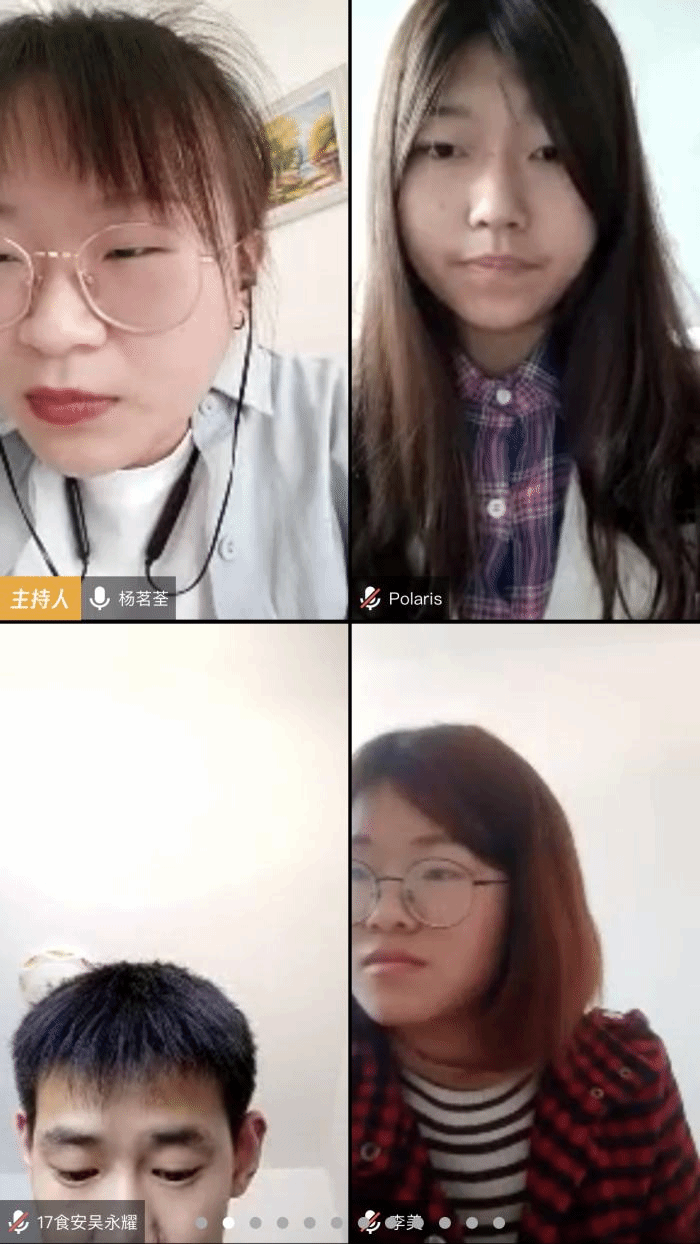Image resolution: width=700 pixels, height=1244 pixels.
Task: Select Polaris's video tile
Action: (x=526, y=310)
